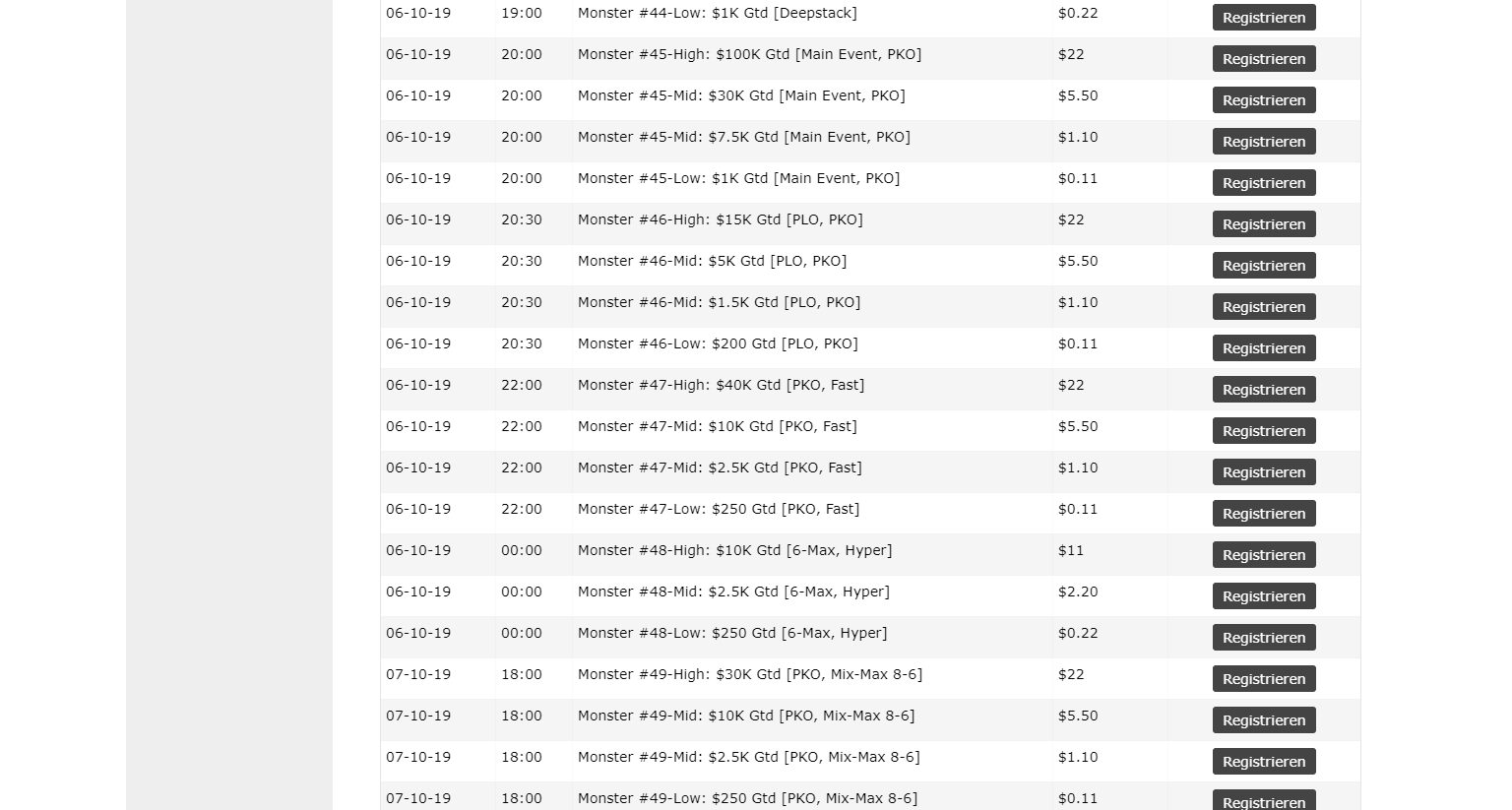The height and width of the screenshot is (810, 1512).
Task: Register for Monster #45-Low $1K Main Event
Action: (1263, 183)
